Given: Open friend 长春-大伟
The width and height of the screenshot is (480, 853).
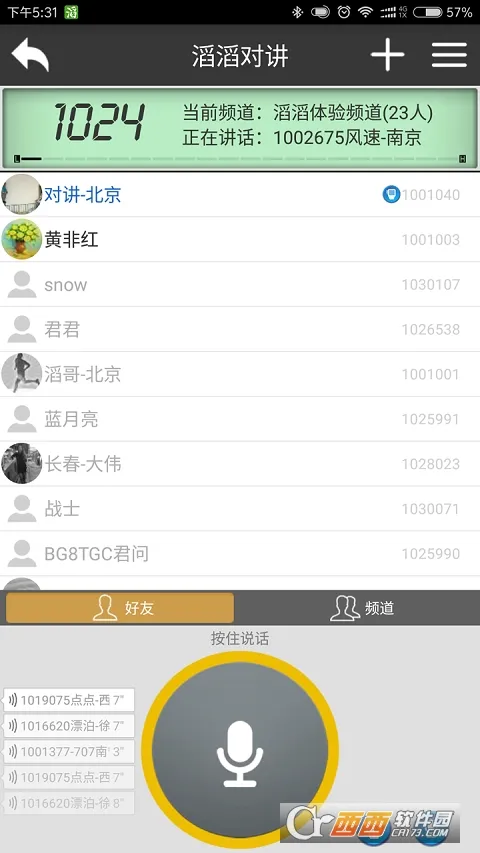Looking at the screenshot, I should (240, 464).
